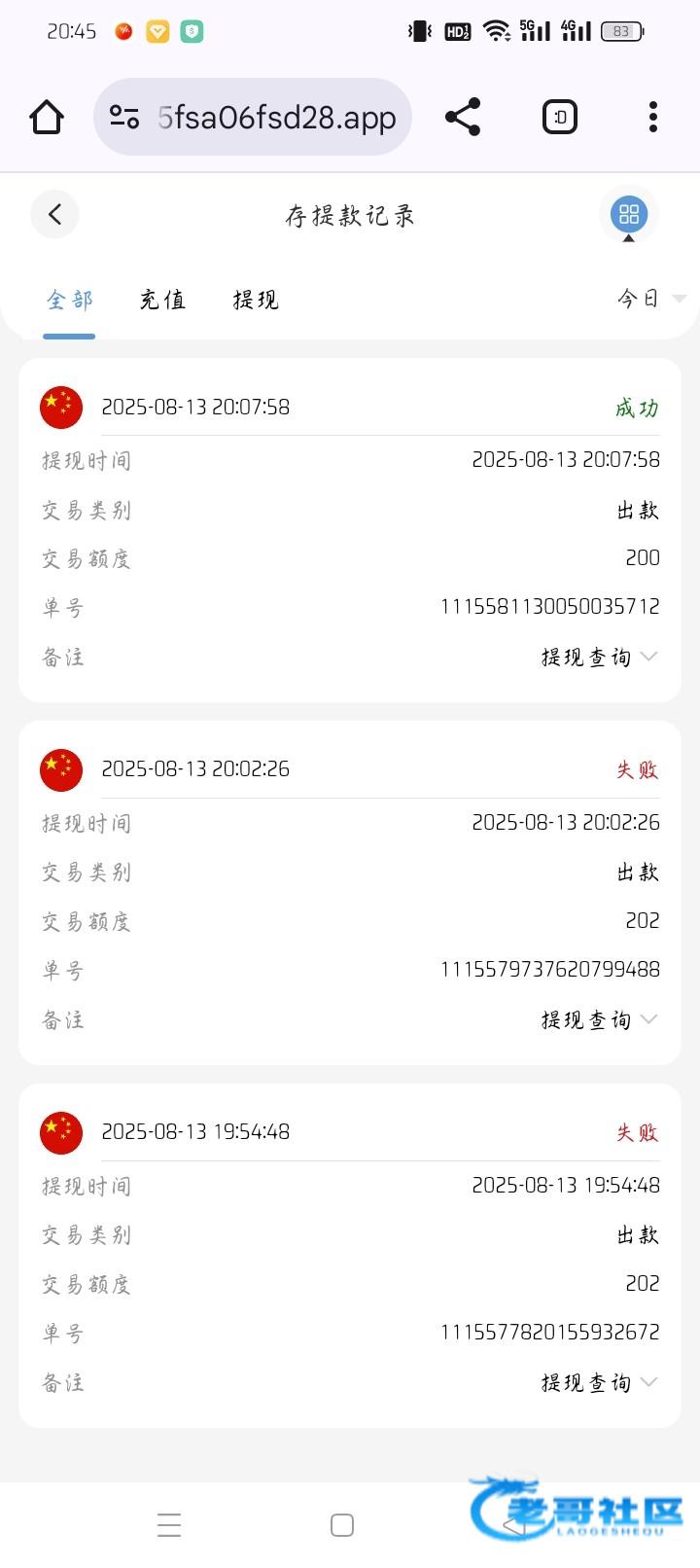Open the browser tab switcher
700x1568 pixels.
560,118
